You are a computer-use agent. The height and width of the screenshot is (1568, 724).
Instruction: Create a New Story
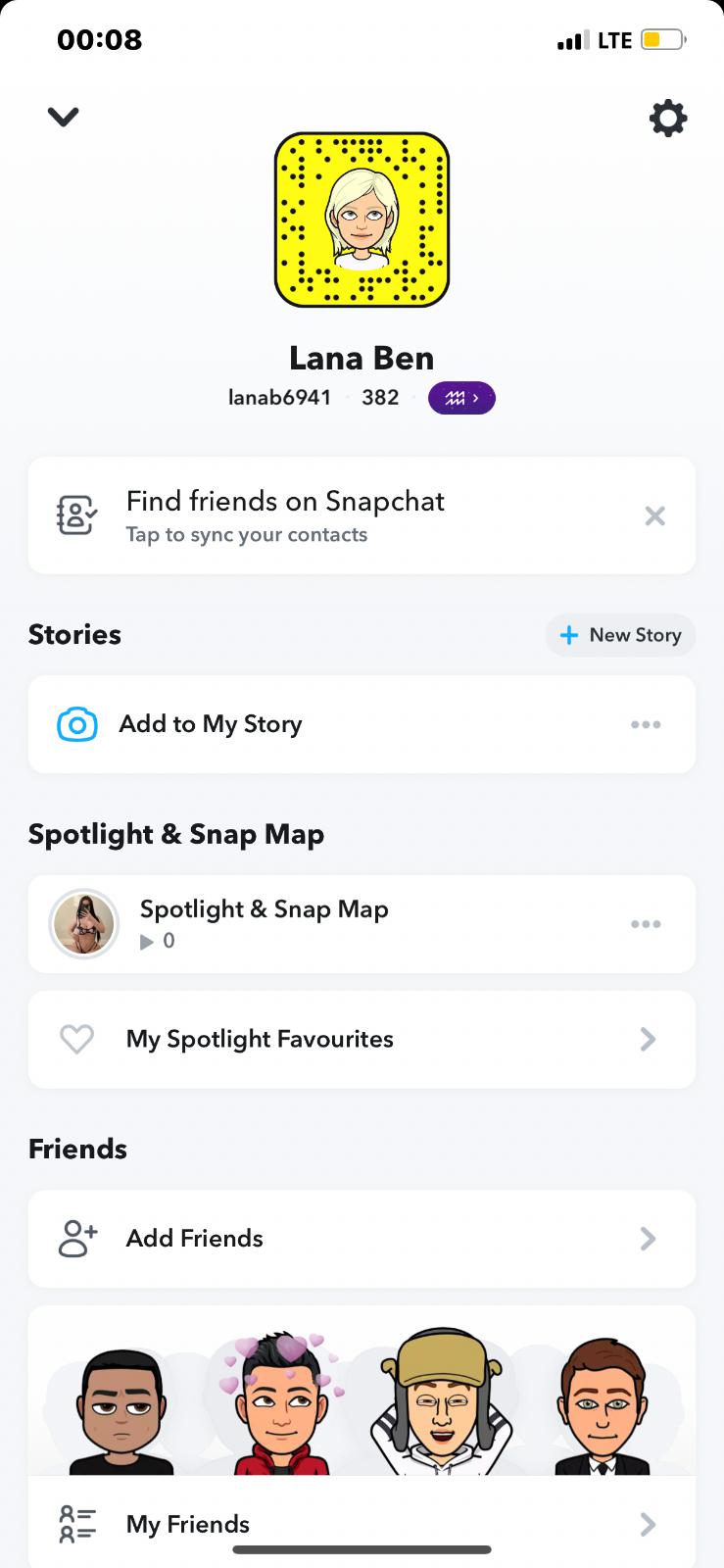tap(620, 635)
